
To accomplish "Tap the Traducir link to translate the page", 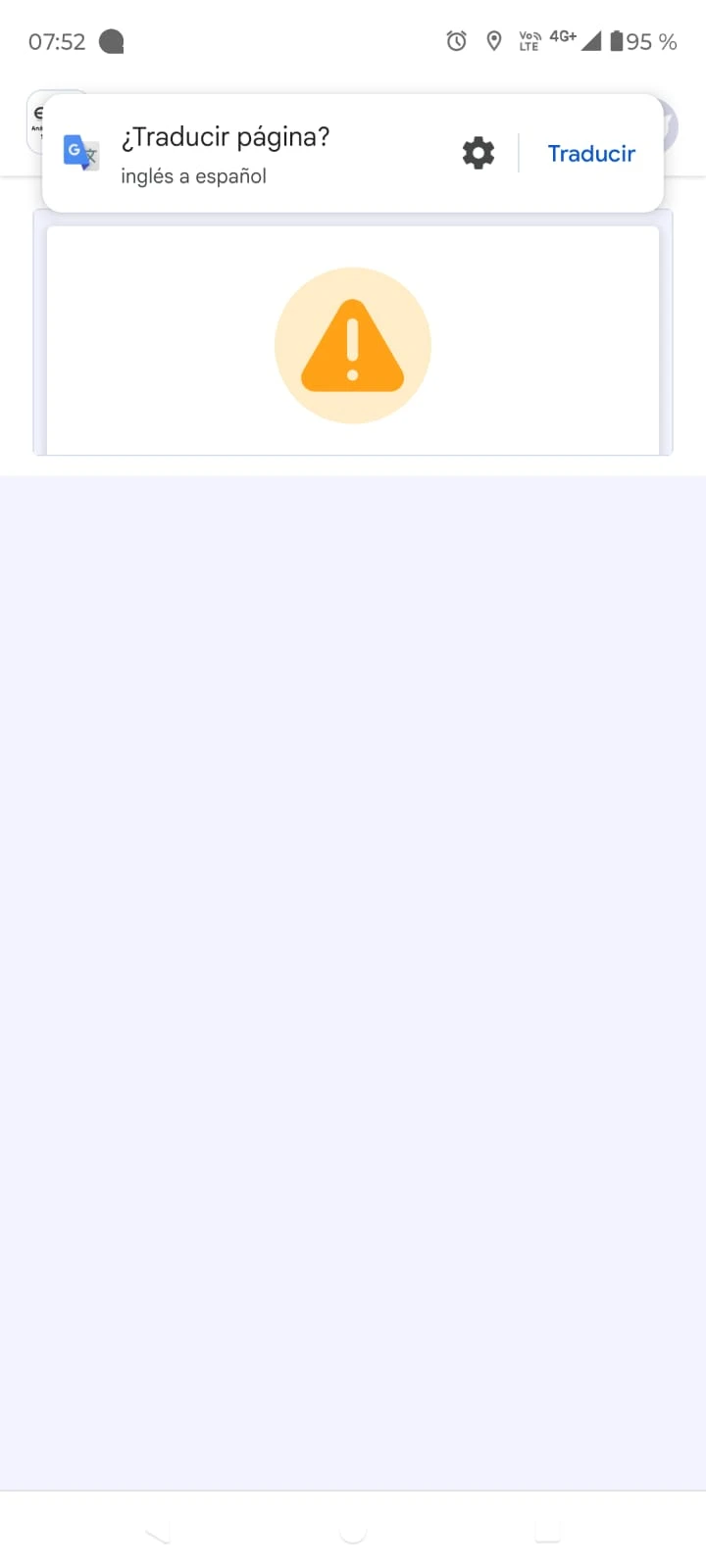I will (x=591, y=153).
